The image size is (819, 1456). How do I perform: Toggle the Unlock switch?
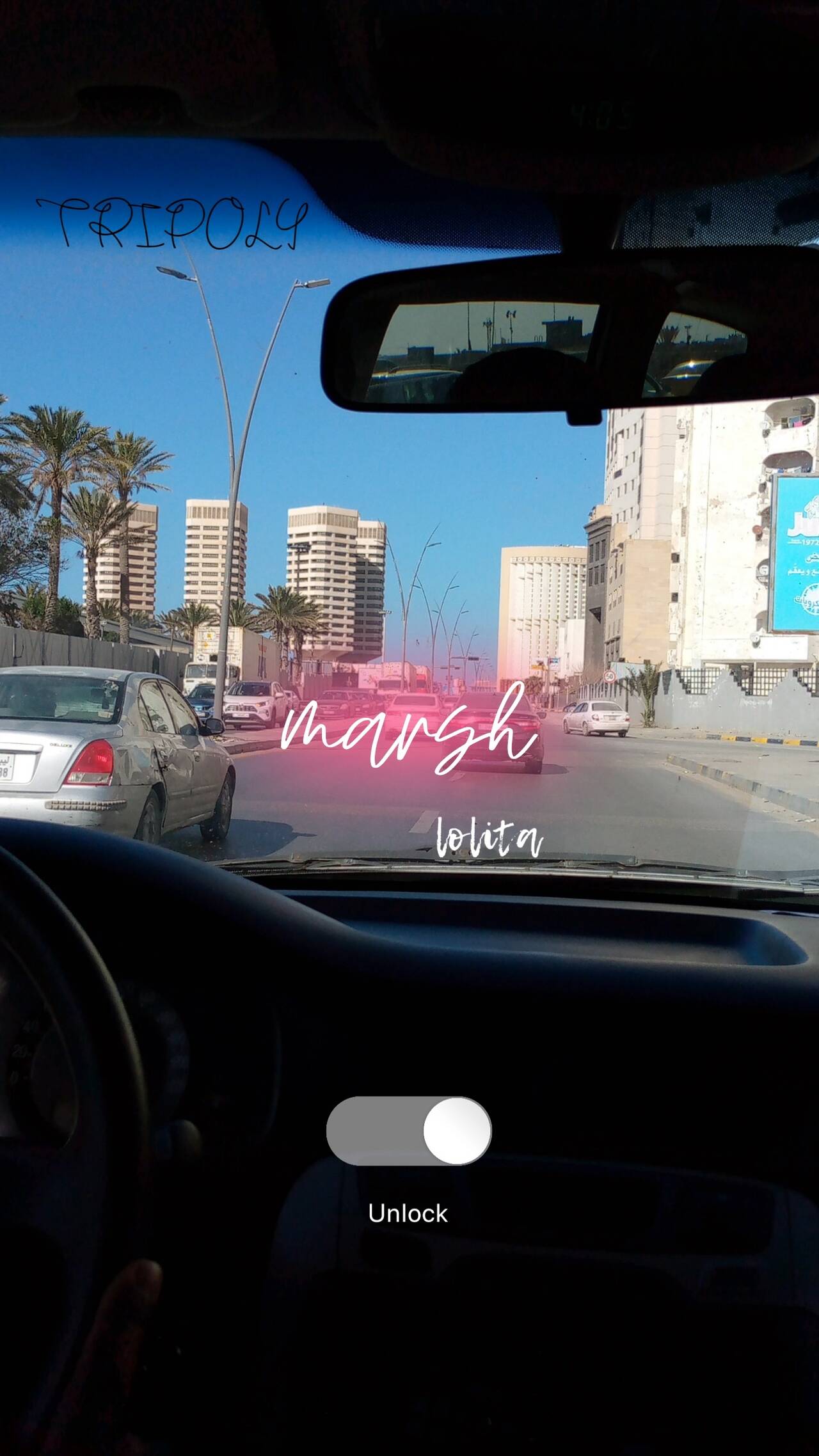pos(409,1130)
